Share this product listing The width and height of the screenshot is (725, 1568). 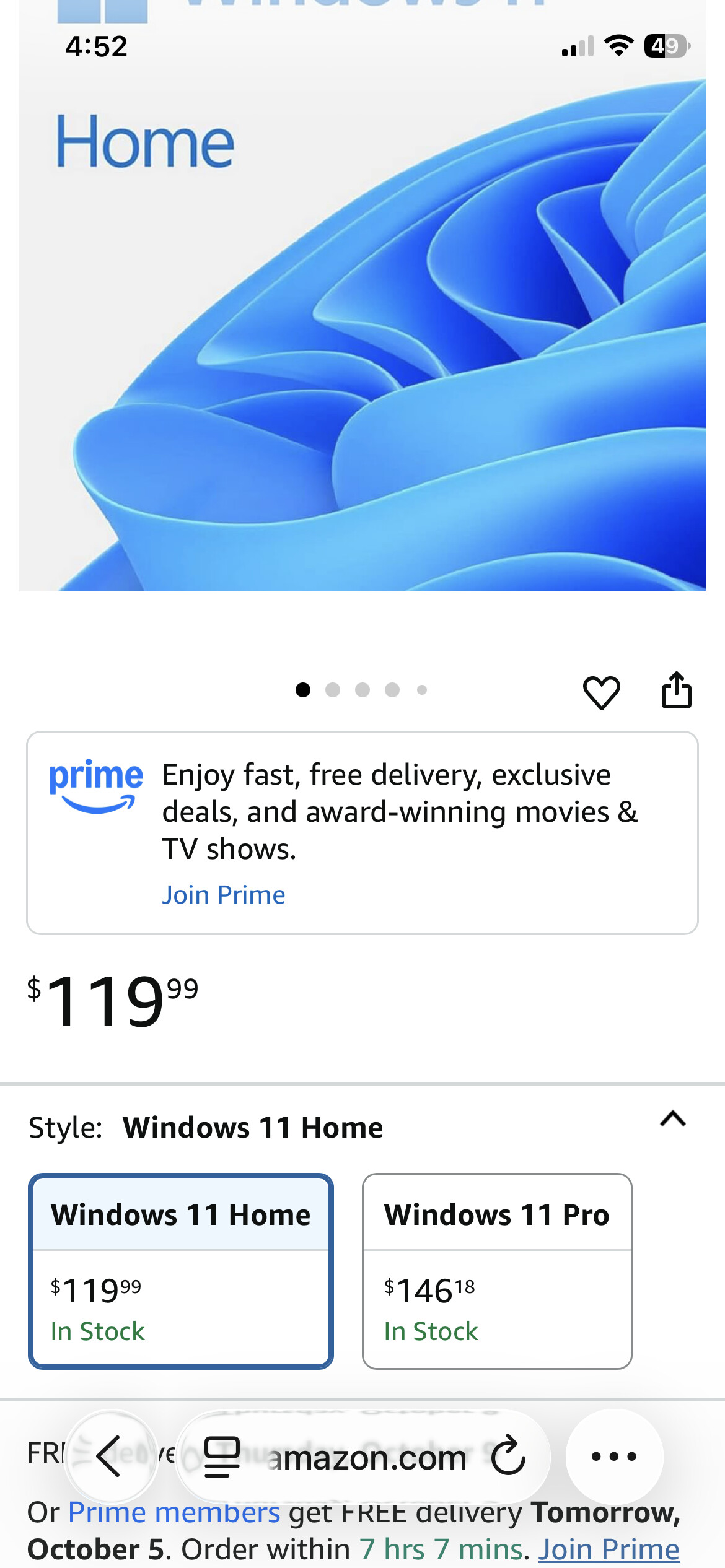coord(676,690)
